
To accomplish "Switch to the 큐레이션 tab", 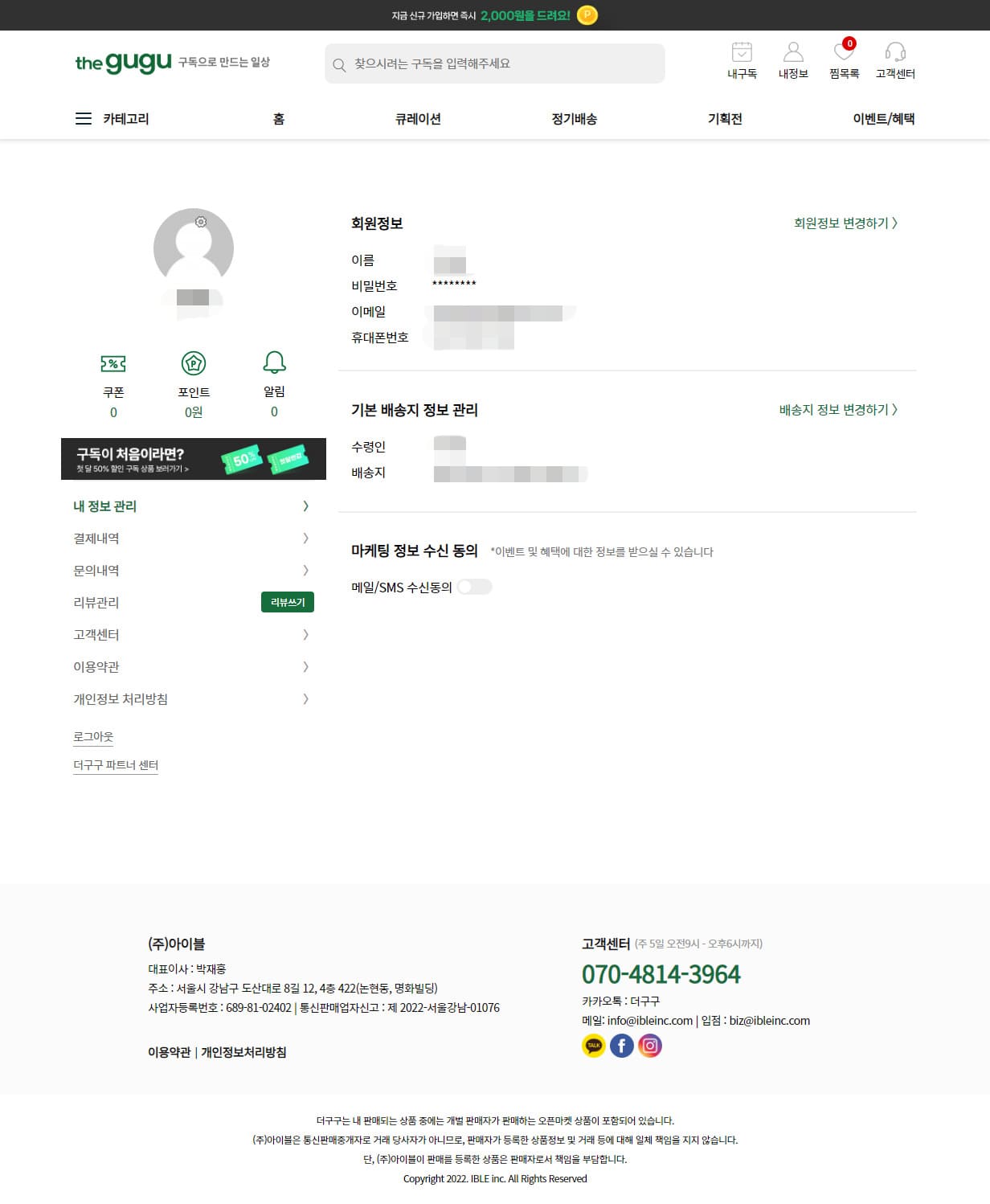I will pos(418,119).
